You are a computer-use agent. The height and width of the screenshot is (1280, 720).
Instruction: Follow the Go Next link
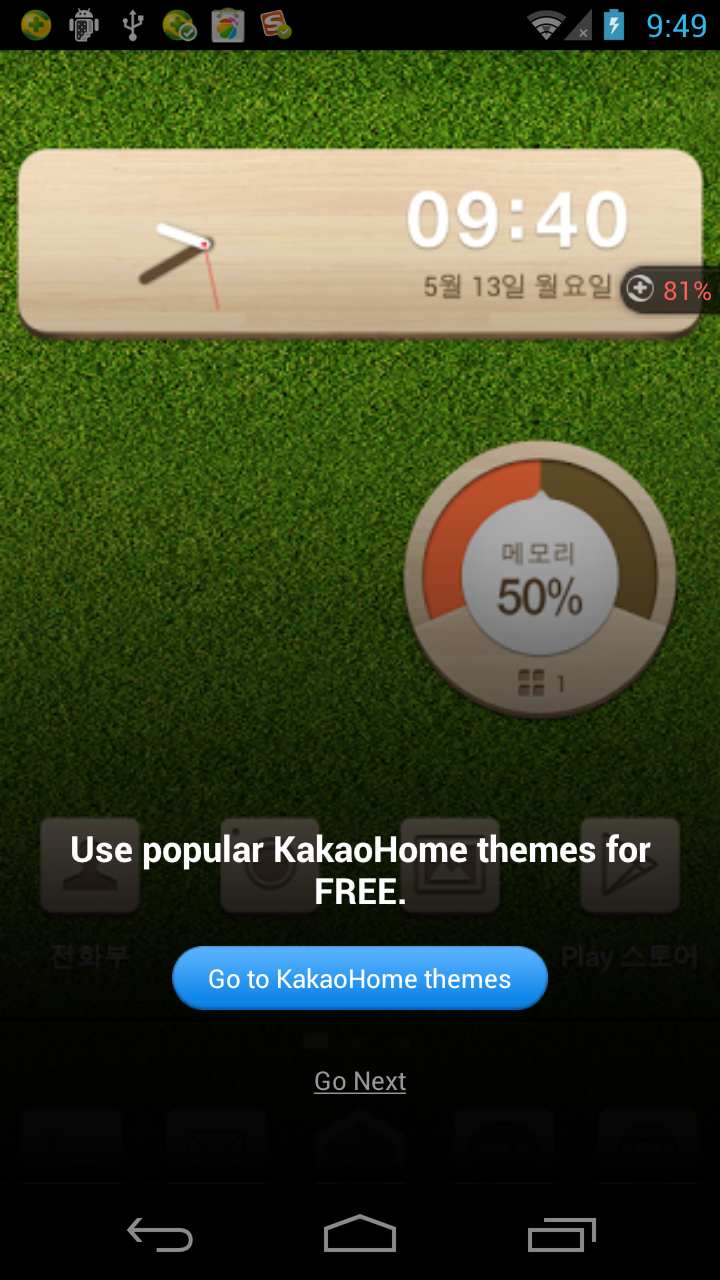[x=360, y=1081]
